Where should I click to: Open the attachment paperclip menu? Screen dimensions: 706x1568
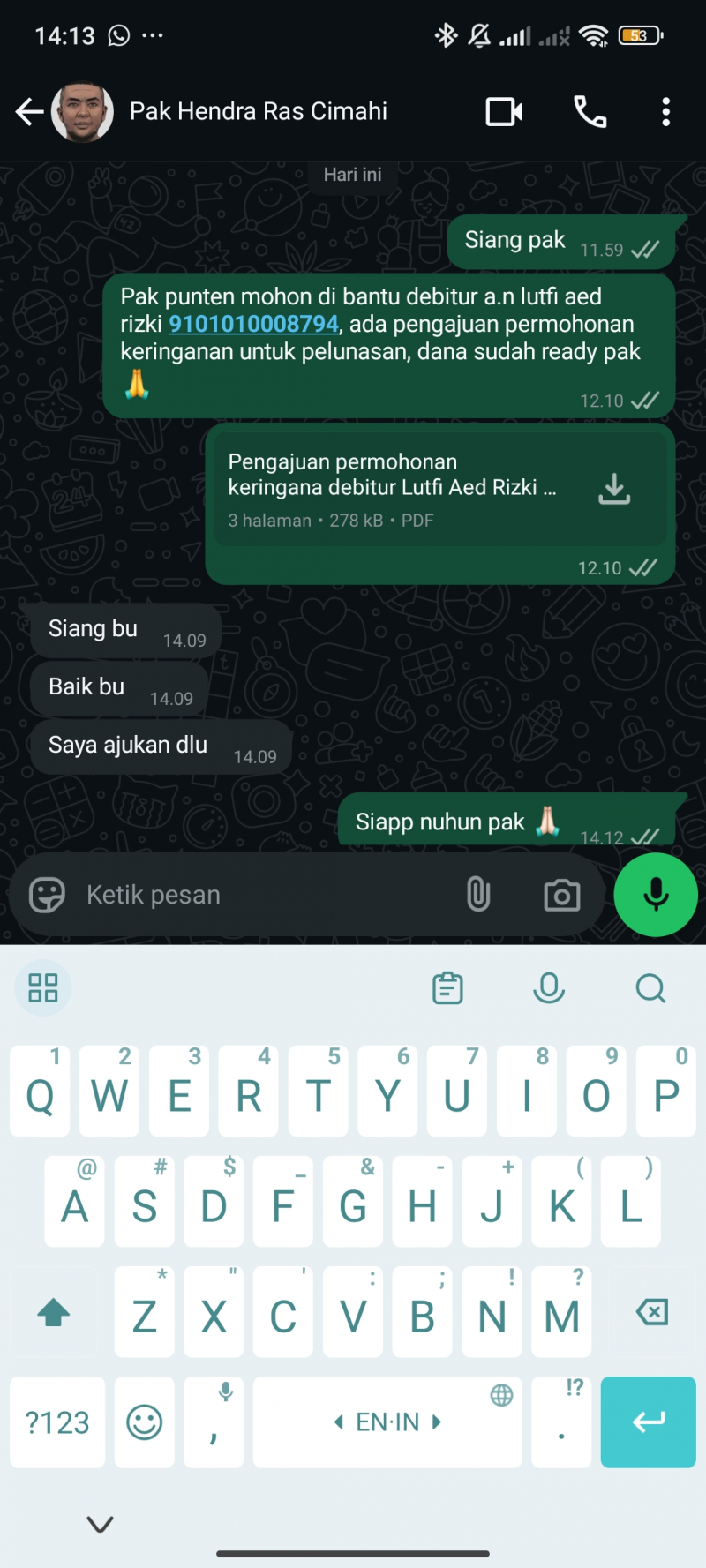(x=478, y=895)
